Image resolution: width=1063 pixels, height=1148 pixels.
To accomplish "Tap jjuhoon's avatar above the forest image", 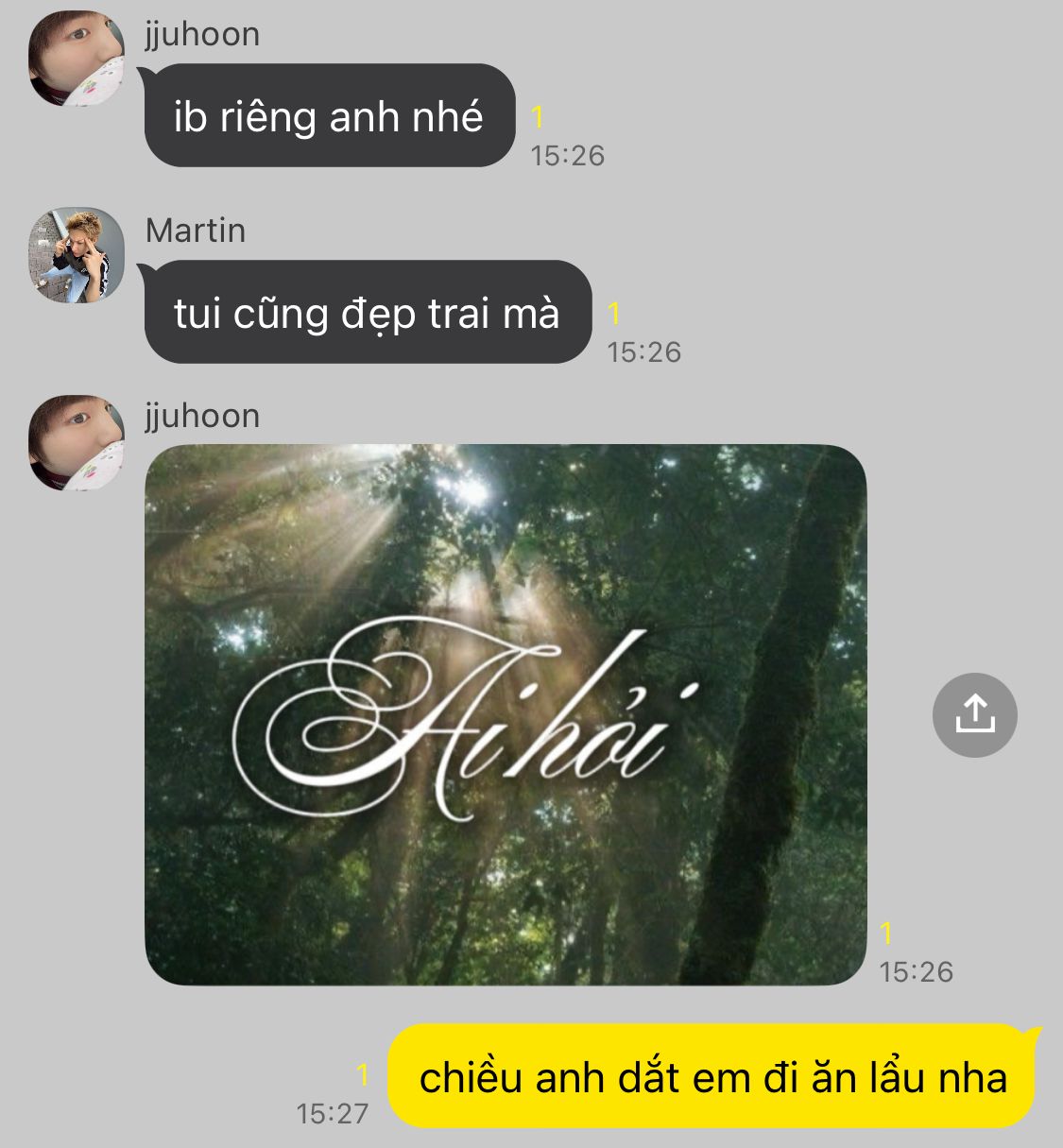I will click(x=77, y=442).
